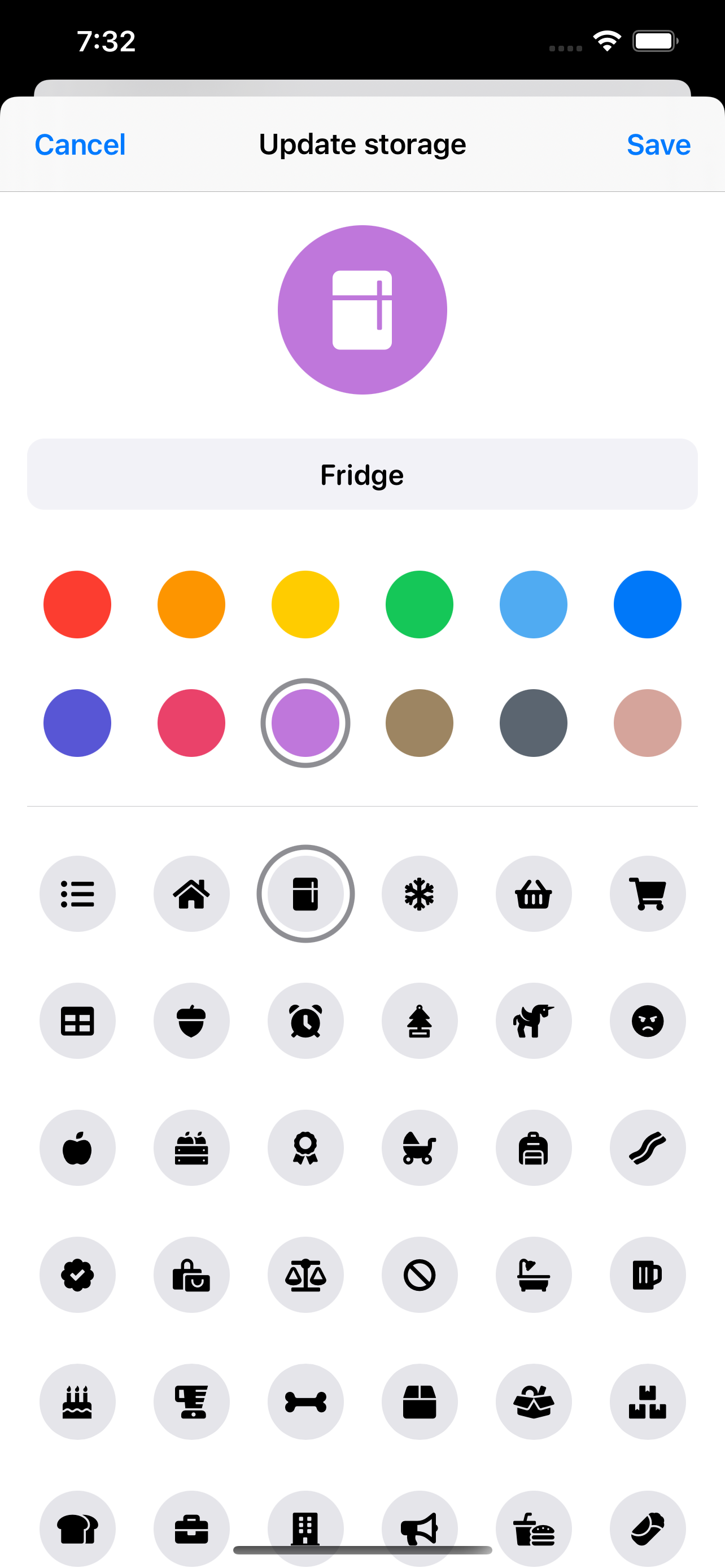Choose the house icon

pyautogui.click(x=191, y=894)
